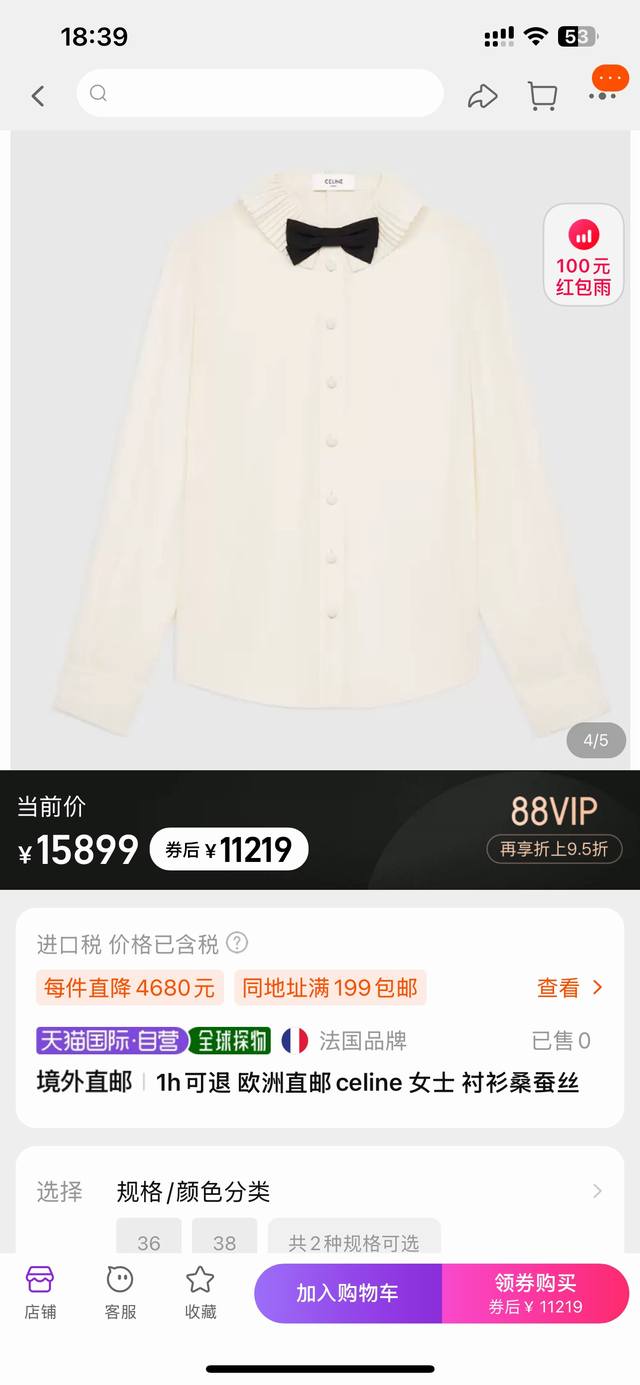Tap 加入购物车 to add to cart
The height and width of the screenshot is (1385, 640).
pyautogui.click(x=347, y=1293)
